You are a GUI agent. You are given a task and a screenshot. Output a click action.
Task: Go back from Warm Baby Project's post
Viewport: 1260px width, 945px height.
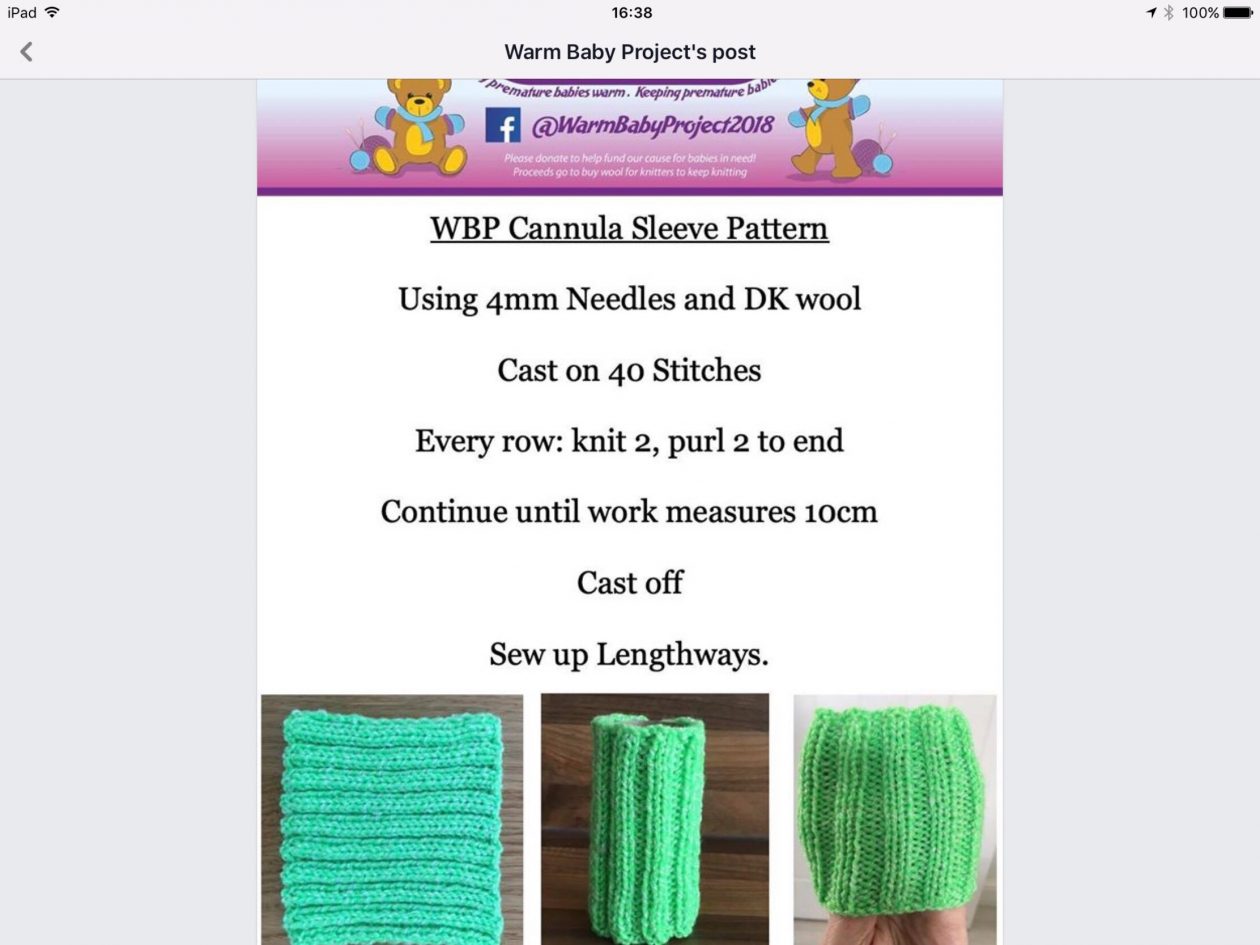(x=27, y=52)
